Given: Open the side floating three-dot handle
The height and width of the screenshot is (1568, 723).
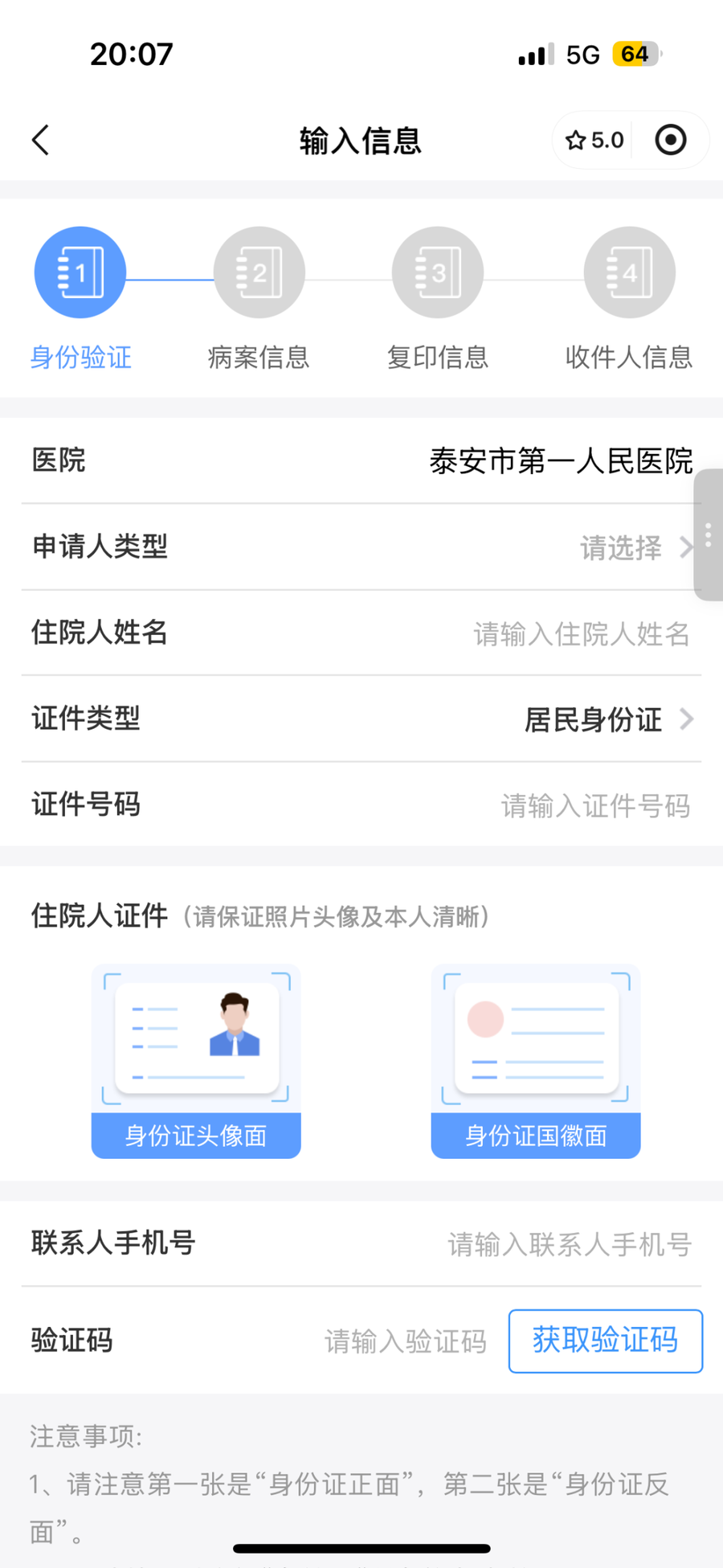Looking at the screenshot, I should 708,535.
